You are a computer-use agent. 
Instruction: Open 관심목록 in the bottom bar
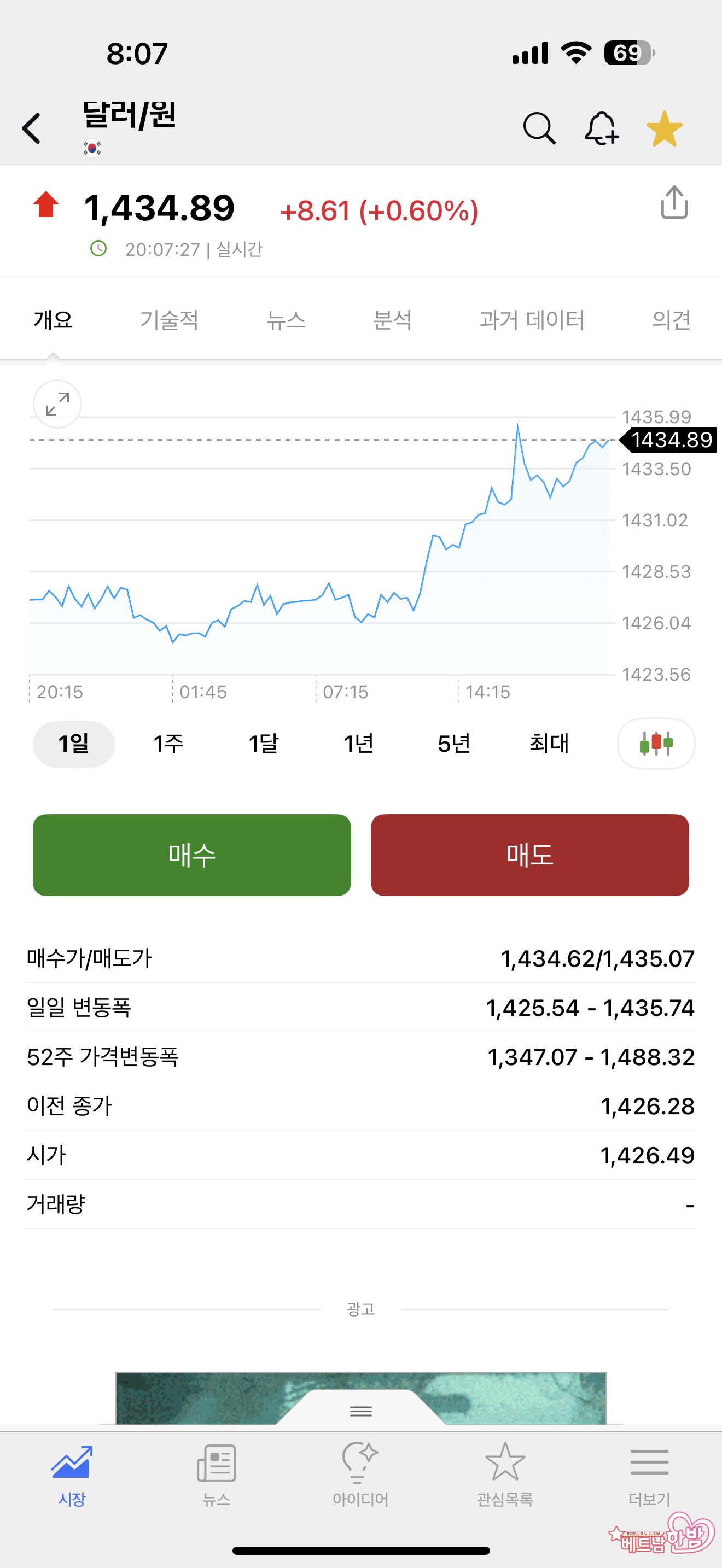click(x=505, y=1473)
